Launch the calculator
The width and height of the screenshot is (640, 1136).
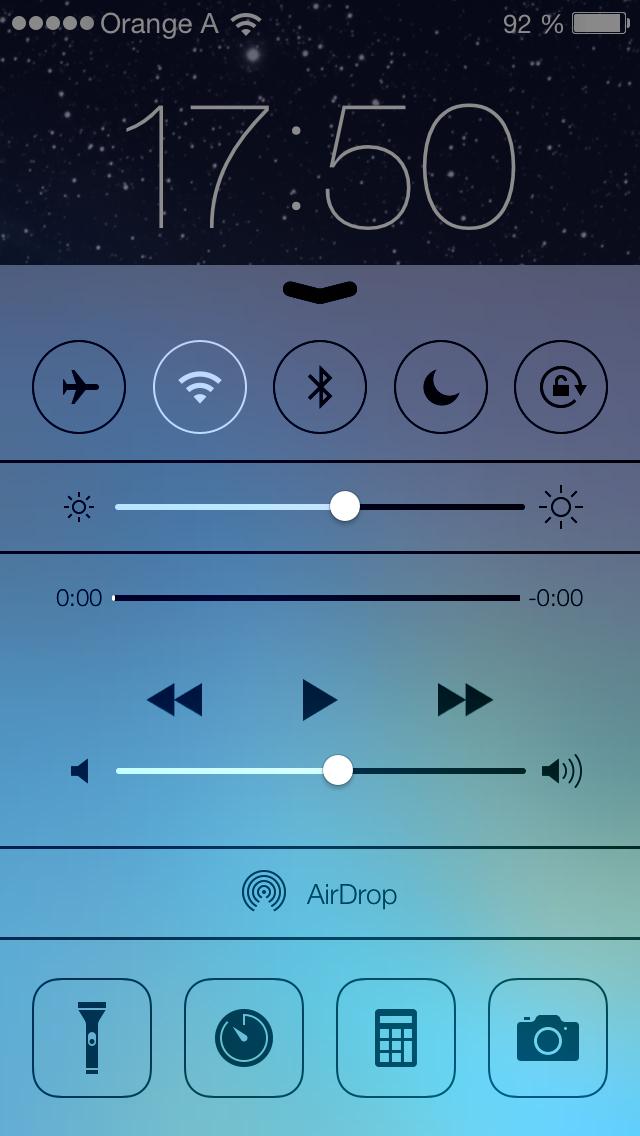tap(396, 1038)
